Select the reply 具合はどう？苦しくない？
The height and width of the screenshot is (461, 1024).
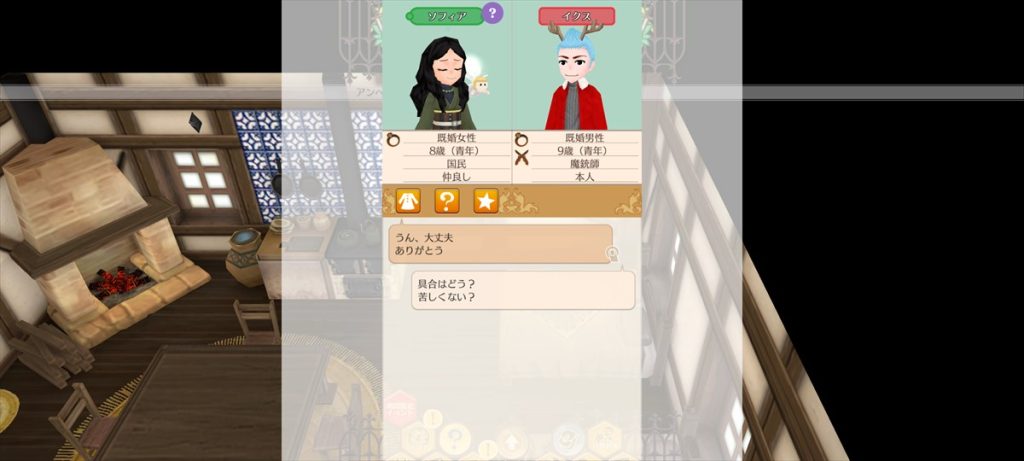point(523,290)
